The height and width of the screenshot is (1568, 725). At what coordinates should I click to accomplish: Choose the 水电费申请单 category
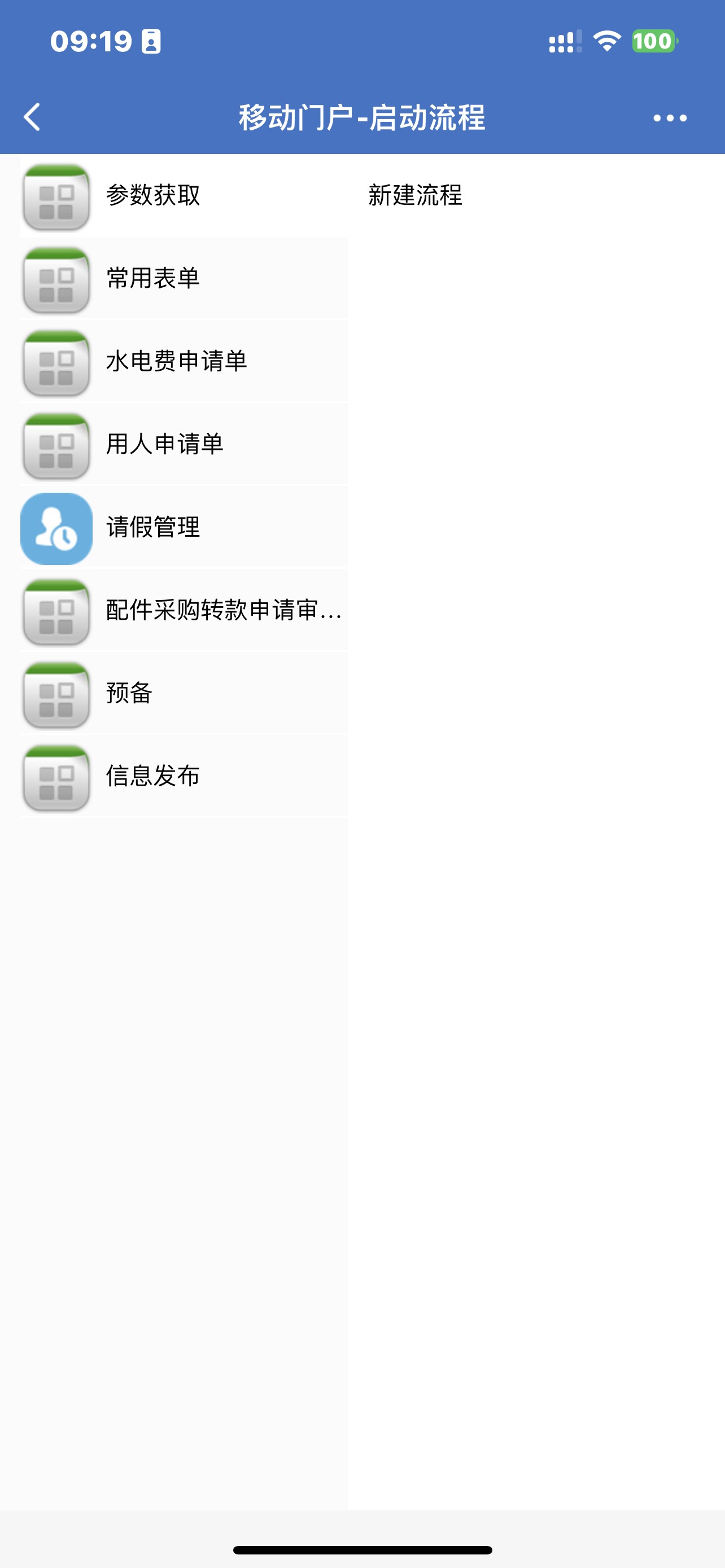(182, 362)
